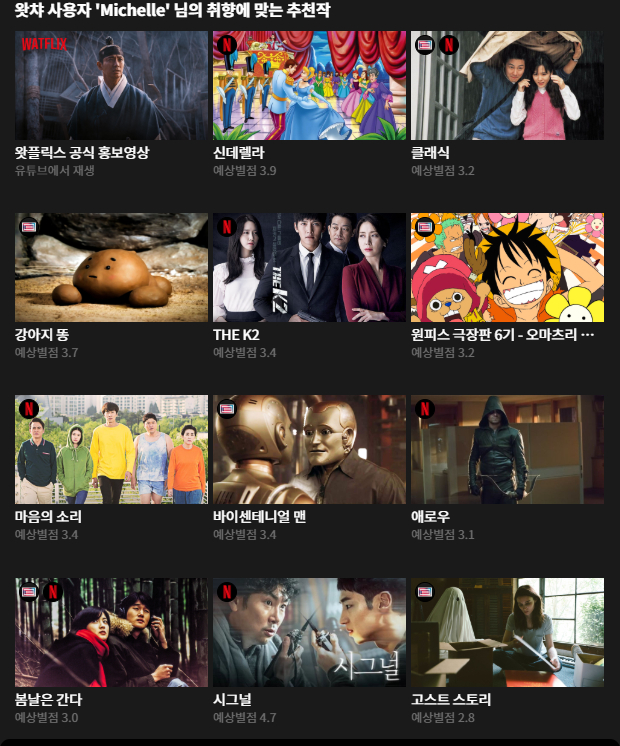Open the 봄날은 간다 recommendation
This screenshot has width=620, height=746.
[x=111, y=632]
